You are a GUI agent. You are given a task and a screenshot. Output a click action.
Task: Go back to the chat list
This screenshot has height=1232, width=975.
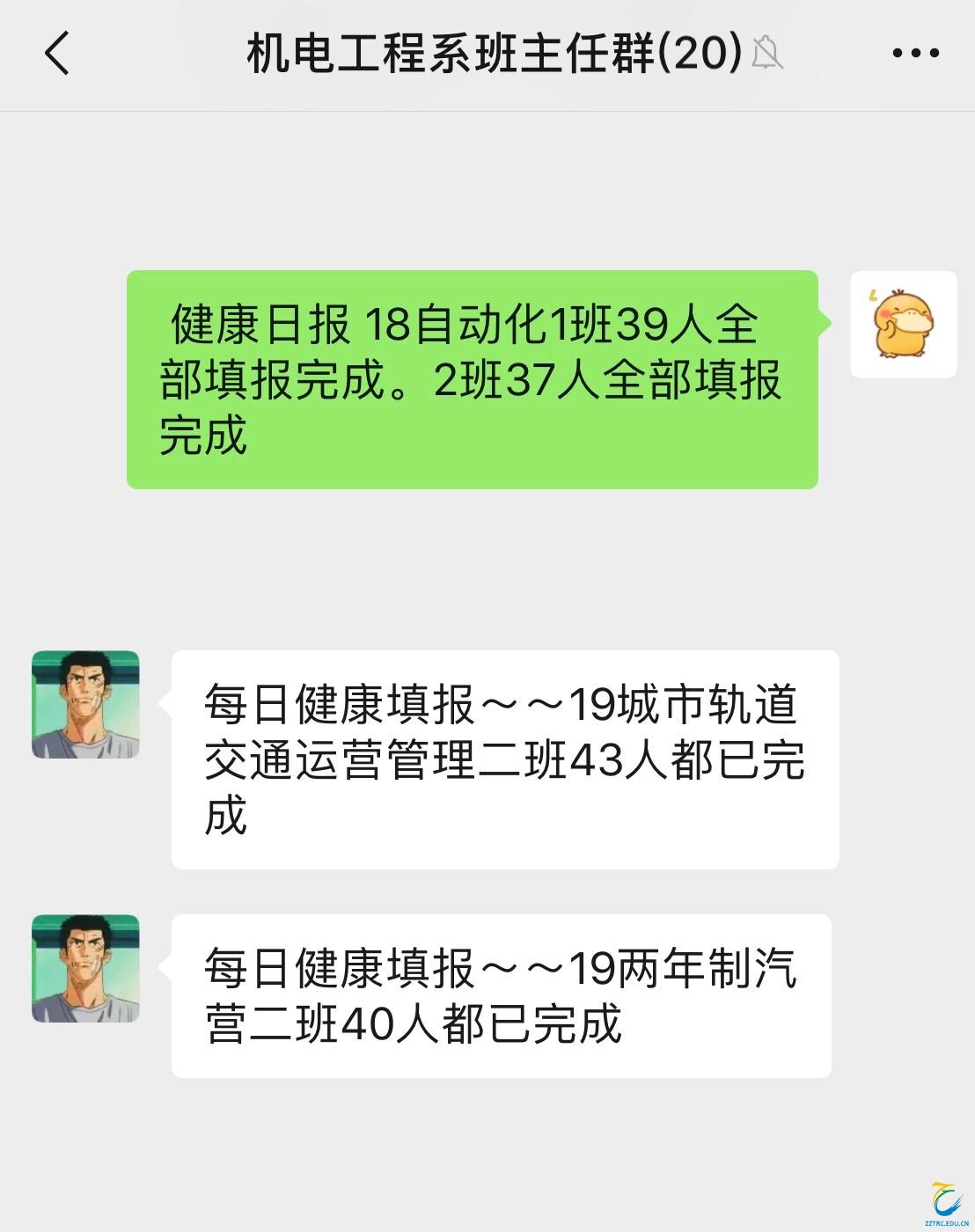pyautogui.click(x=57, y=53)
